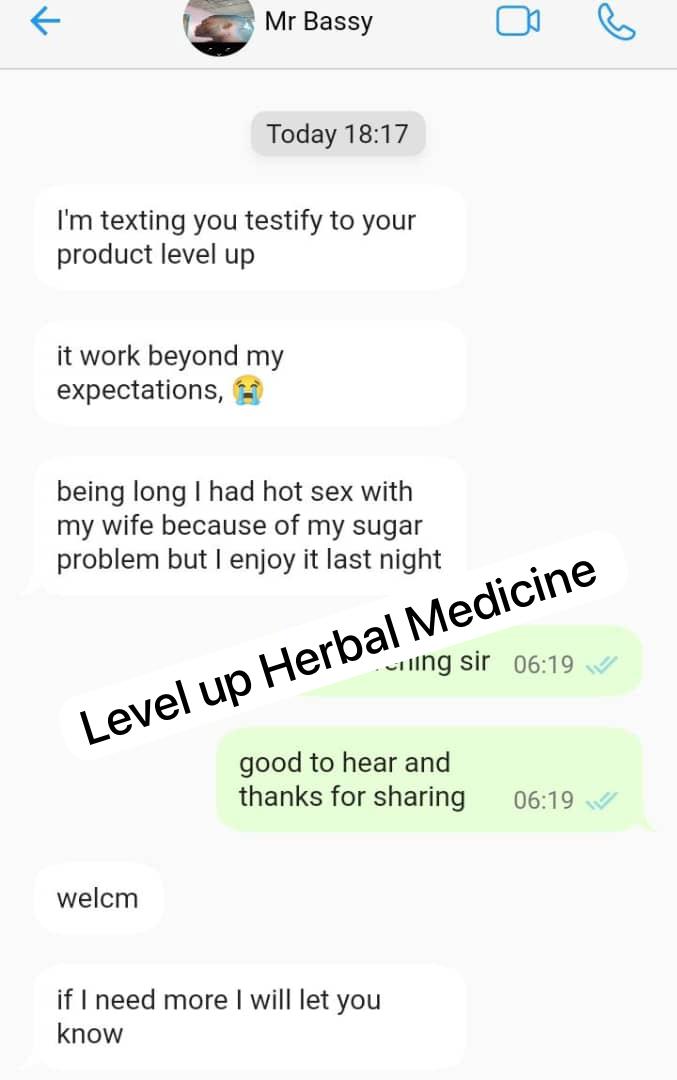677x1080 pixels.
Task: Start a video call with Mr Bassy
Action: pos(518,21)
